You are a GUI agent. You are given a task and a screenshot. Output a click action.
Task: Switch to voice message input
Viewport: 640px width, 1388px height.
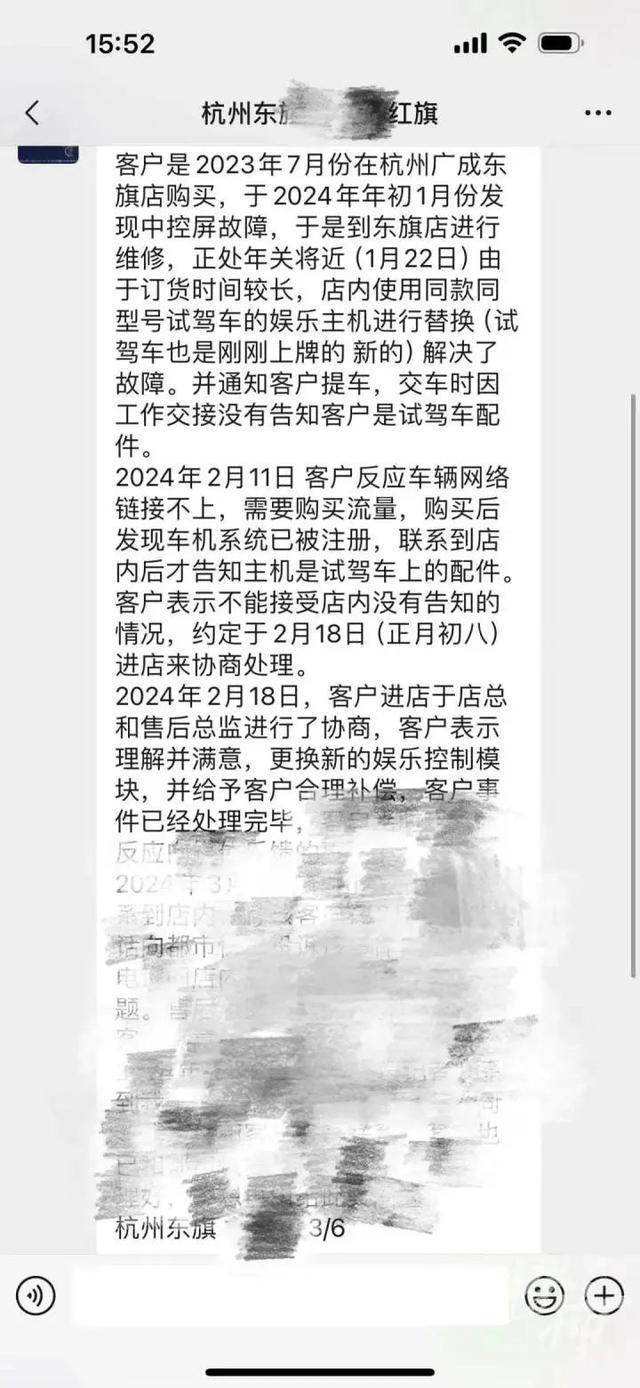pyautogui.click(x=35, y=1297)
